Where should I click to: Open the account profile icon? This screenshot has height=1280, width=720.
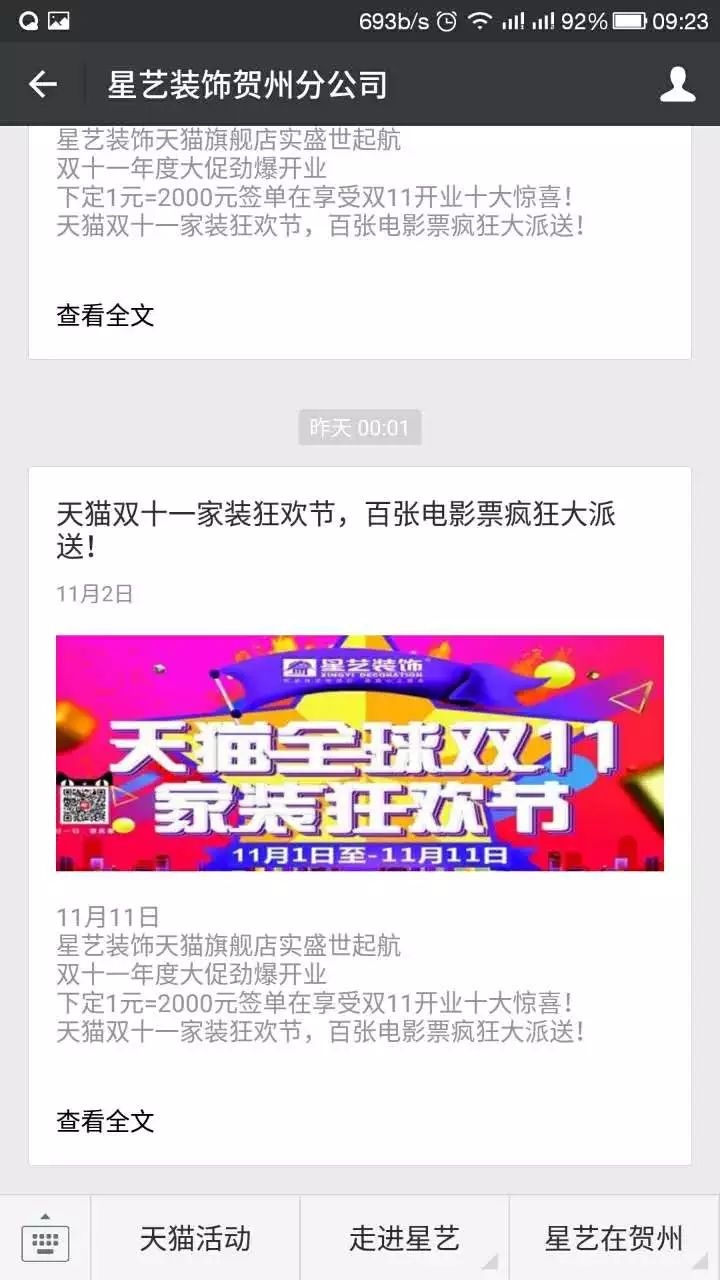[677, 85]
